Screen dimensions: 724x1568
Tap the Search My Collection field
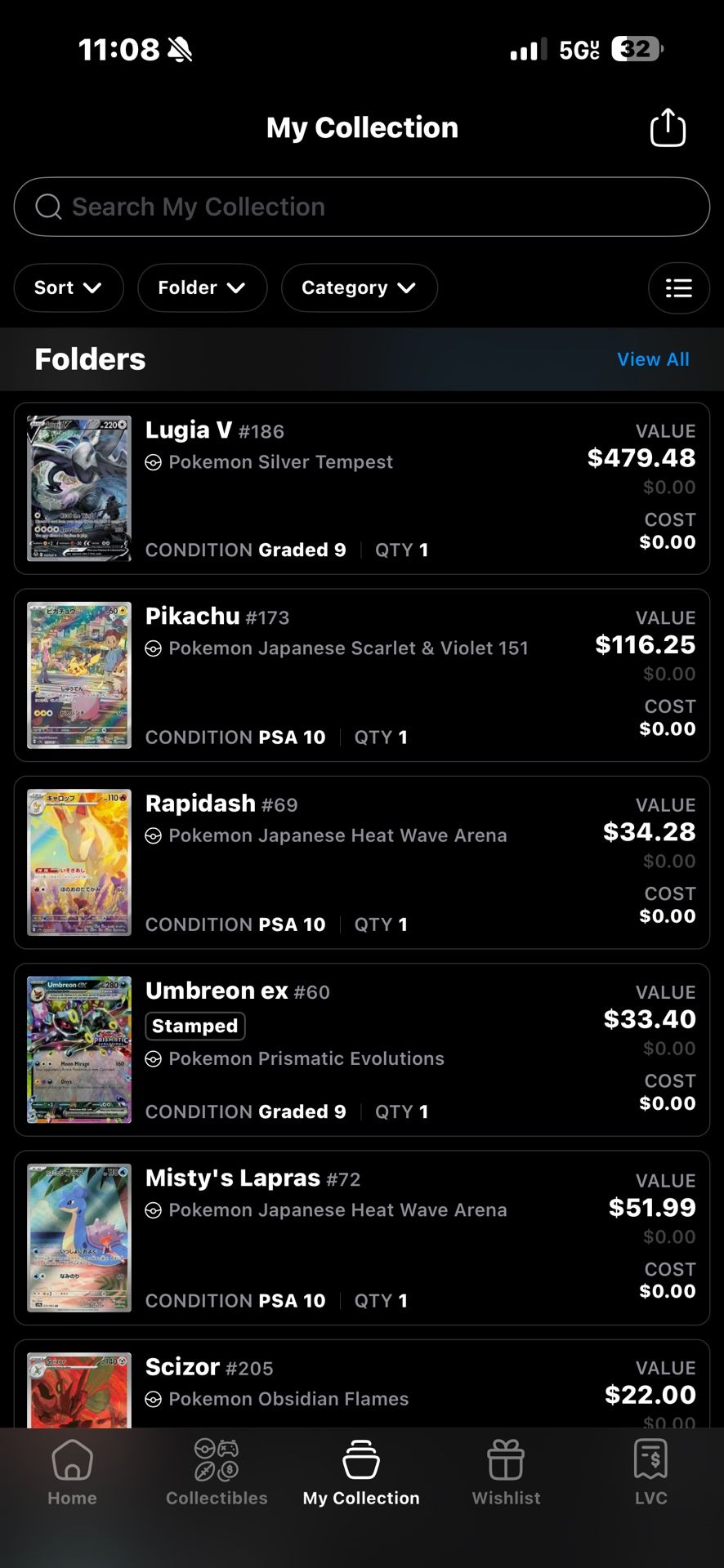point(361,207)
